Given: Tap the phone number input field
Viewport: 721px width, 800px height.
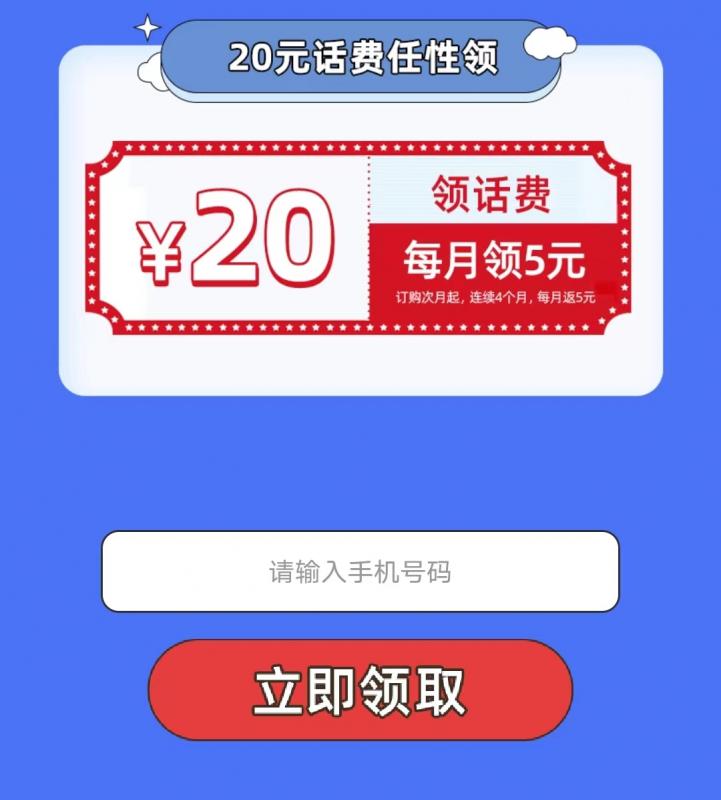Looking at the screenshot, I should [x=360, y=571].
